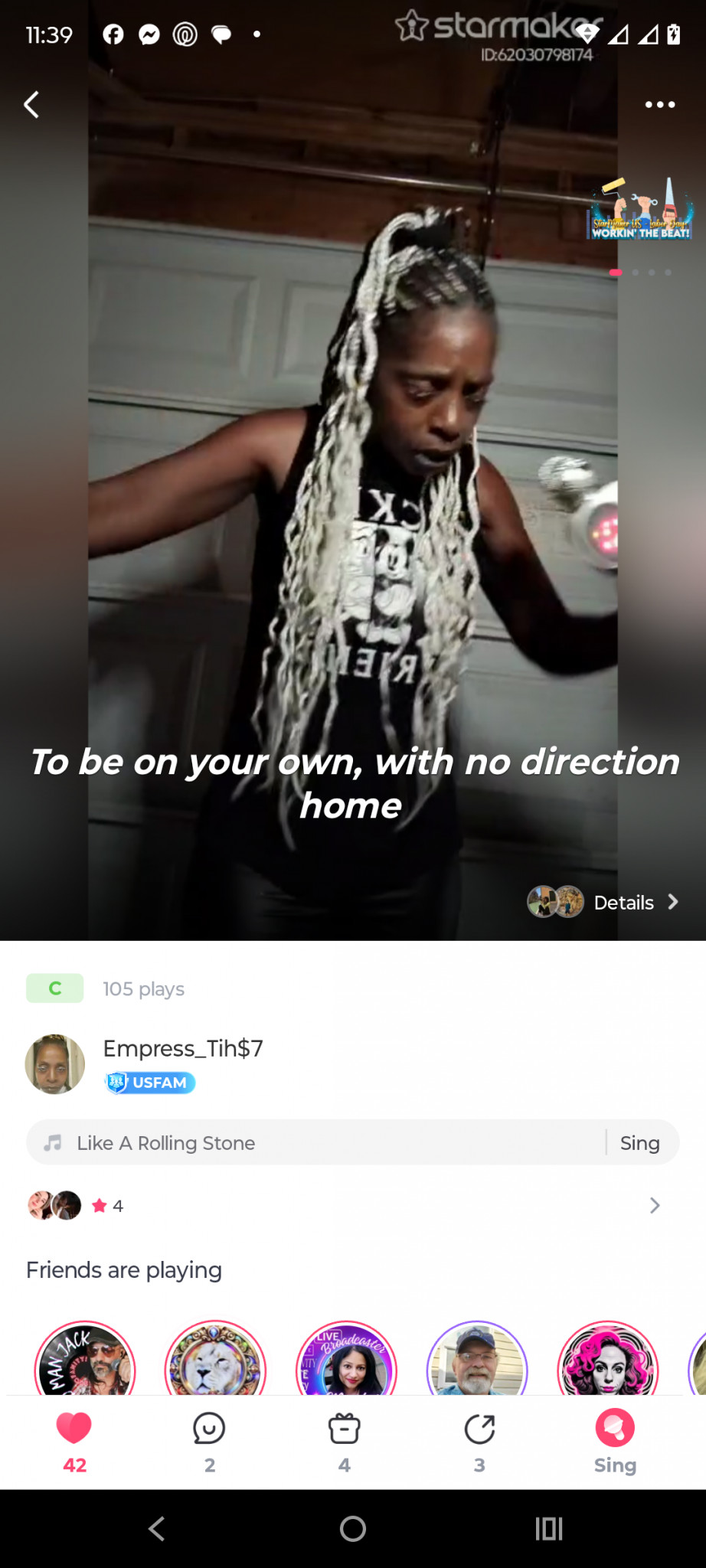Send a gift using the gift icon
The image size is (706, 1568).
click(344, 1429)
